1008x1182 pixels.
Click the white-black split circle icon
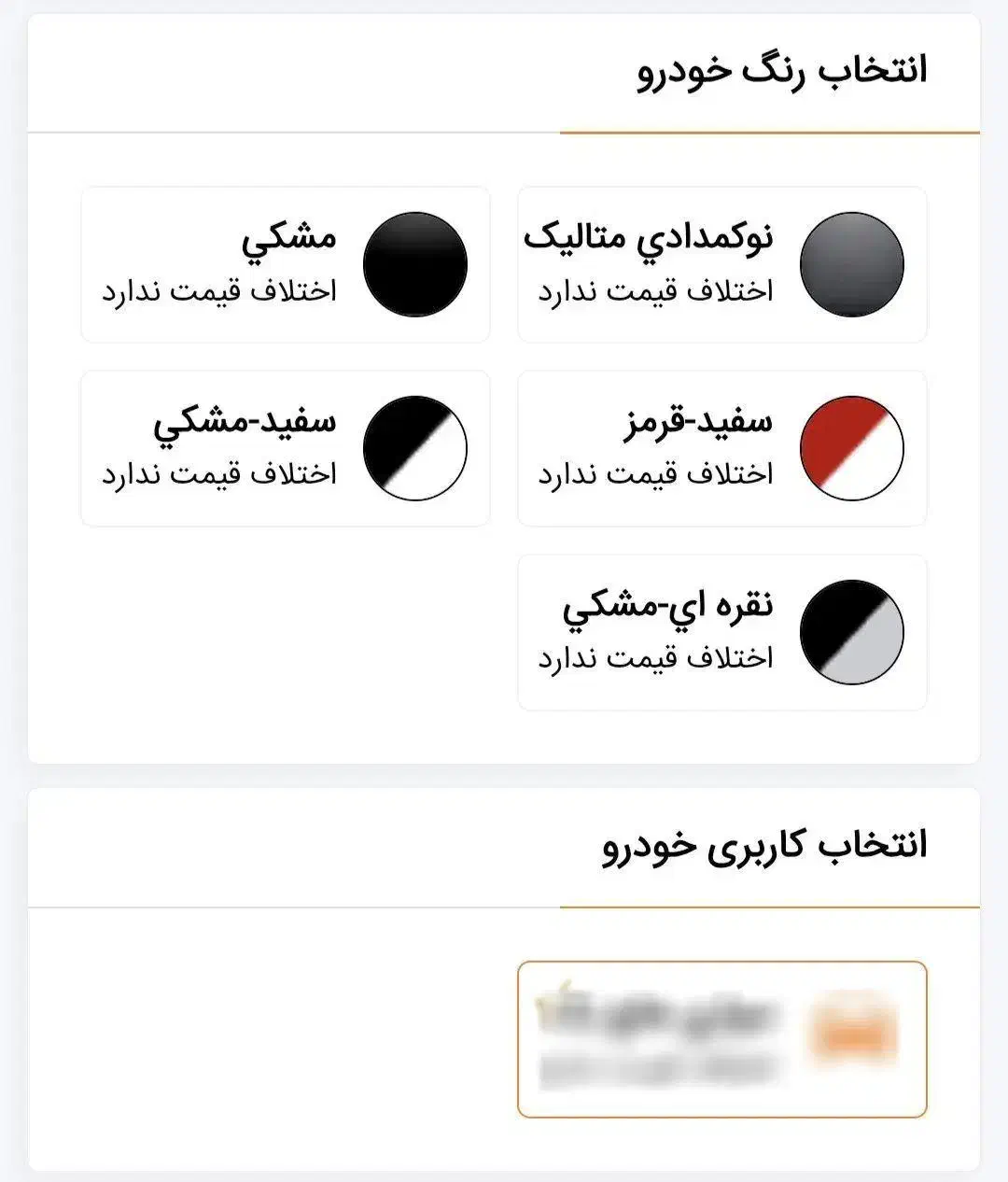coord(417,448)
